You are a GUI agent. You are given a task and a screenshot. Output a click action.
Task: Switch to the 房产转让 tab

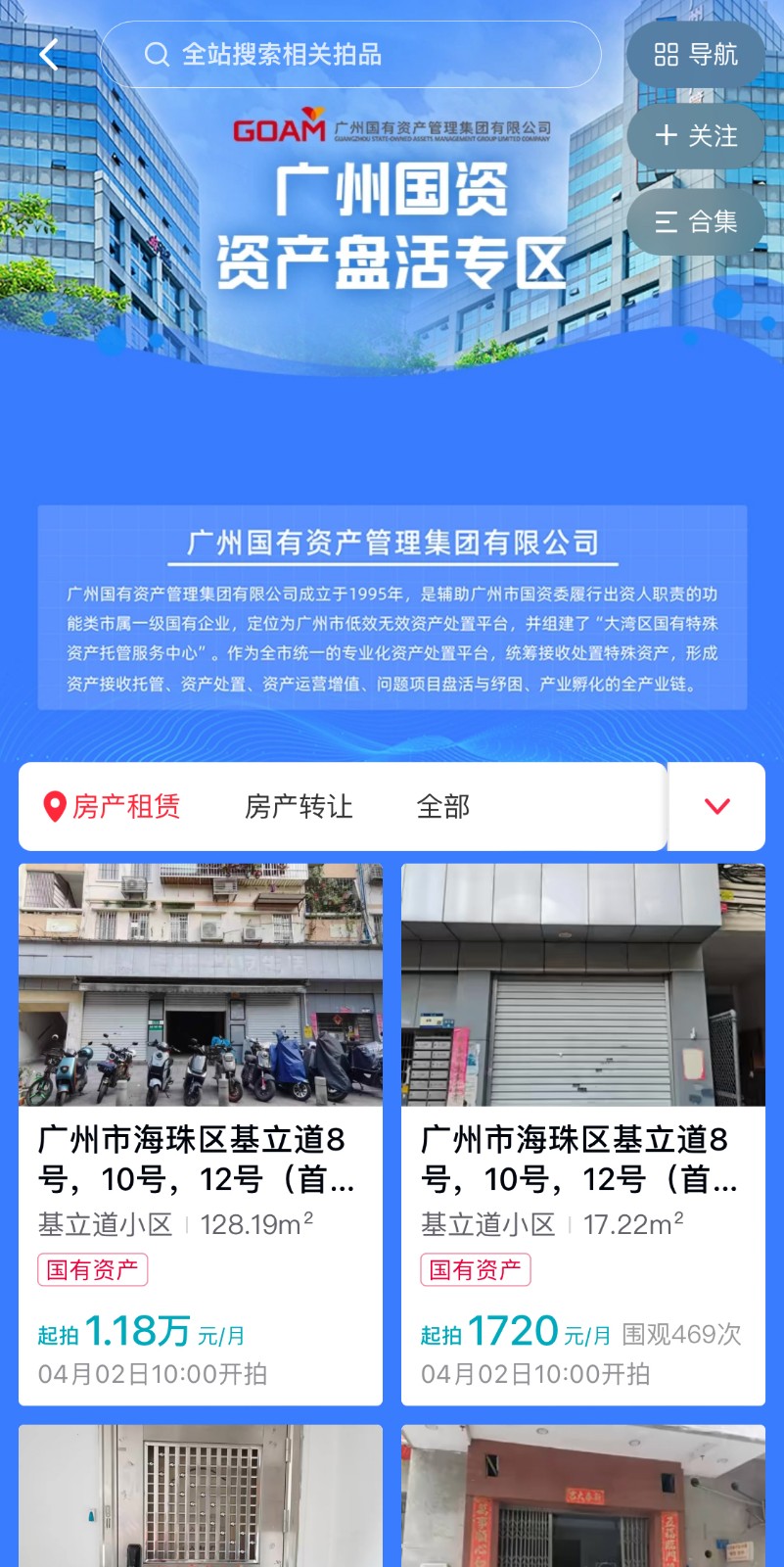[x=299, y=807]
